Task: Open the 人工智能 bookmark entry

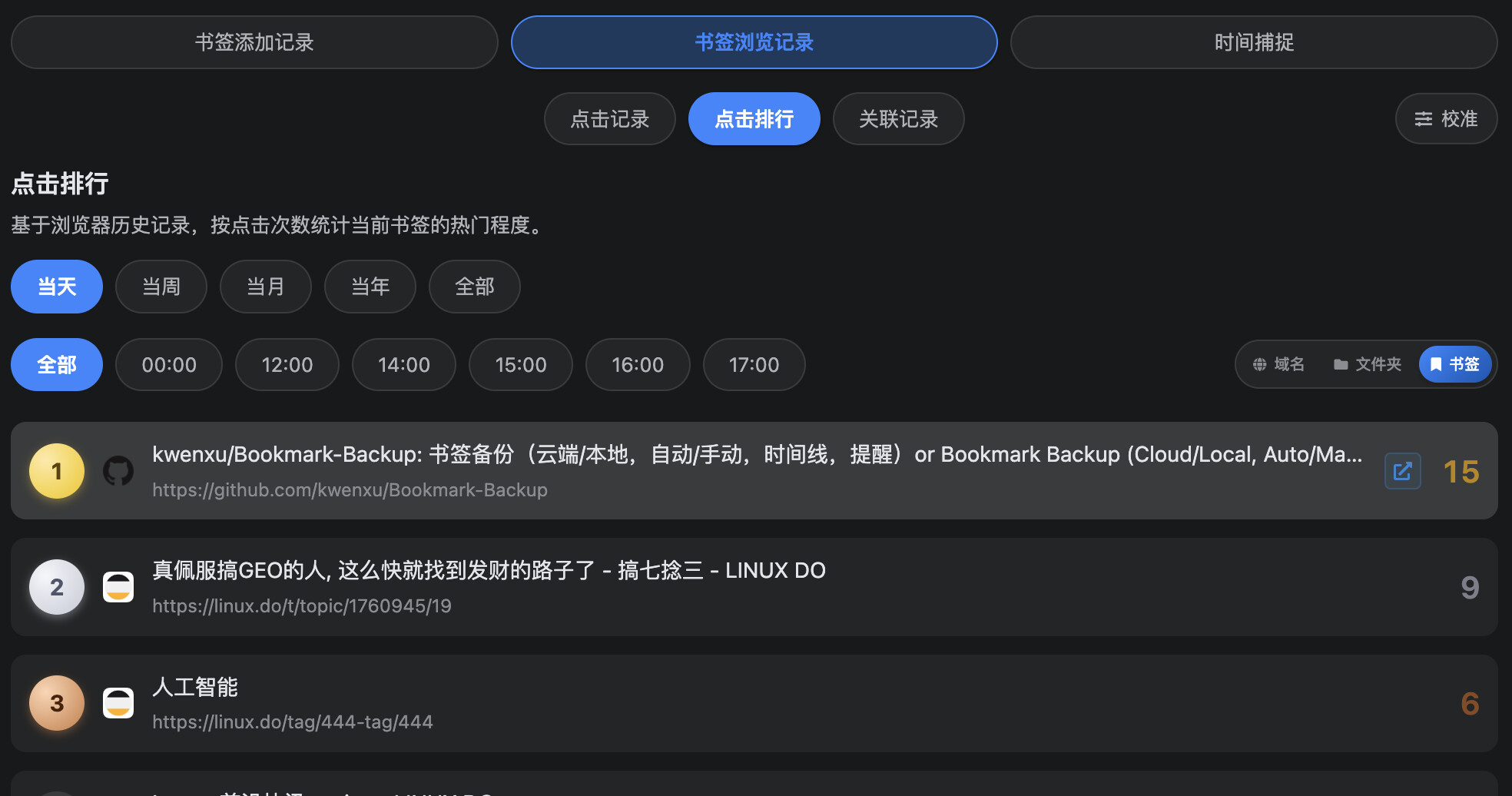Action: tap(754, 703)
